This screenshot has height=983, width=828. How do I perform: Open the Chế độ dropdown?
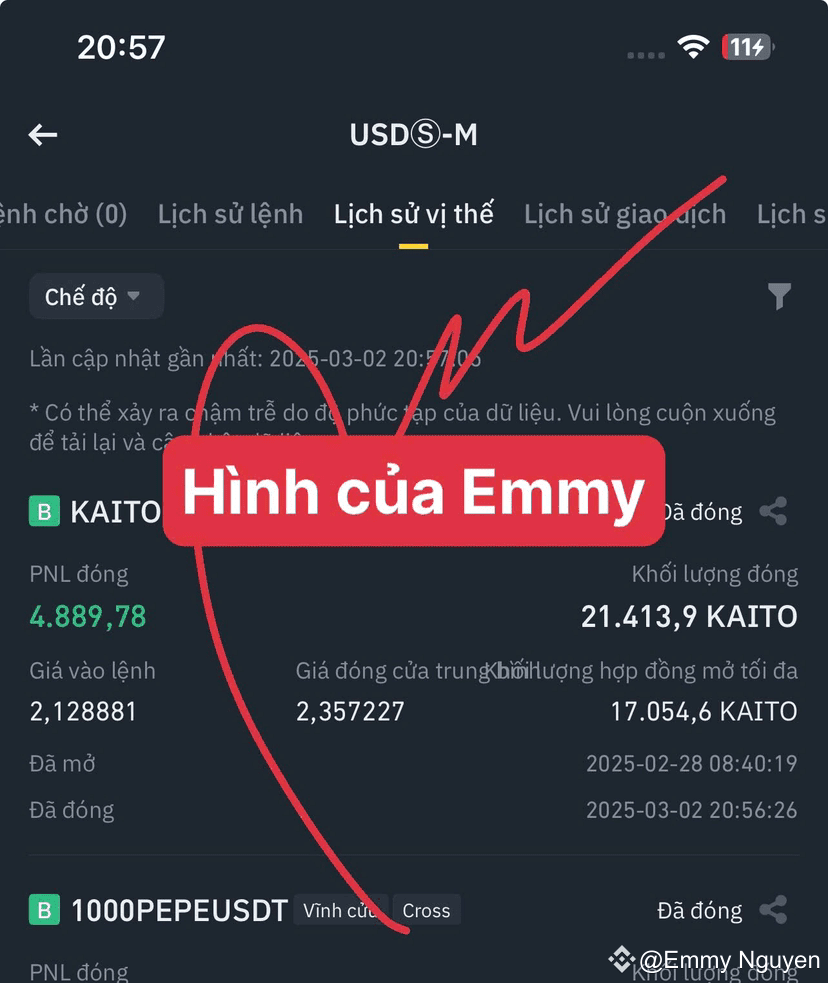click(95, 295)
